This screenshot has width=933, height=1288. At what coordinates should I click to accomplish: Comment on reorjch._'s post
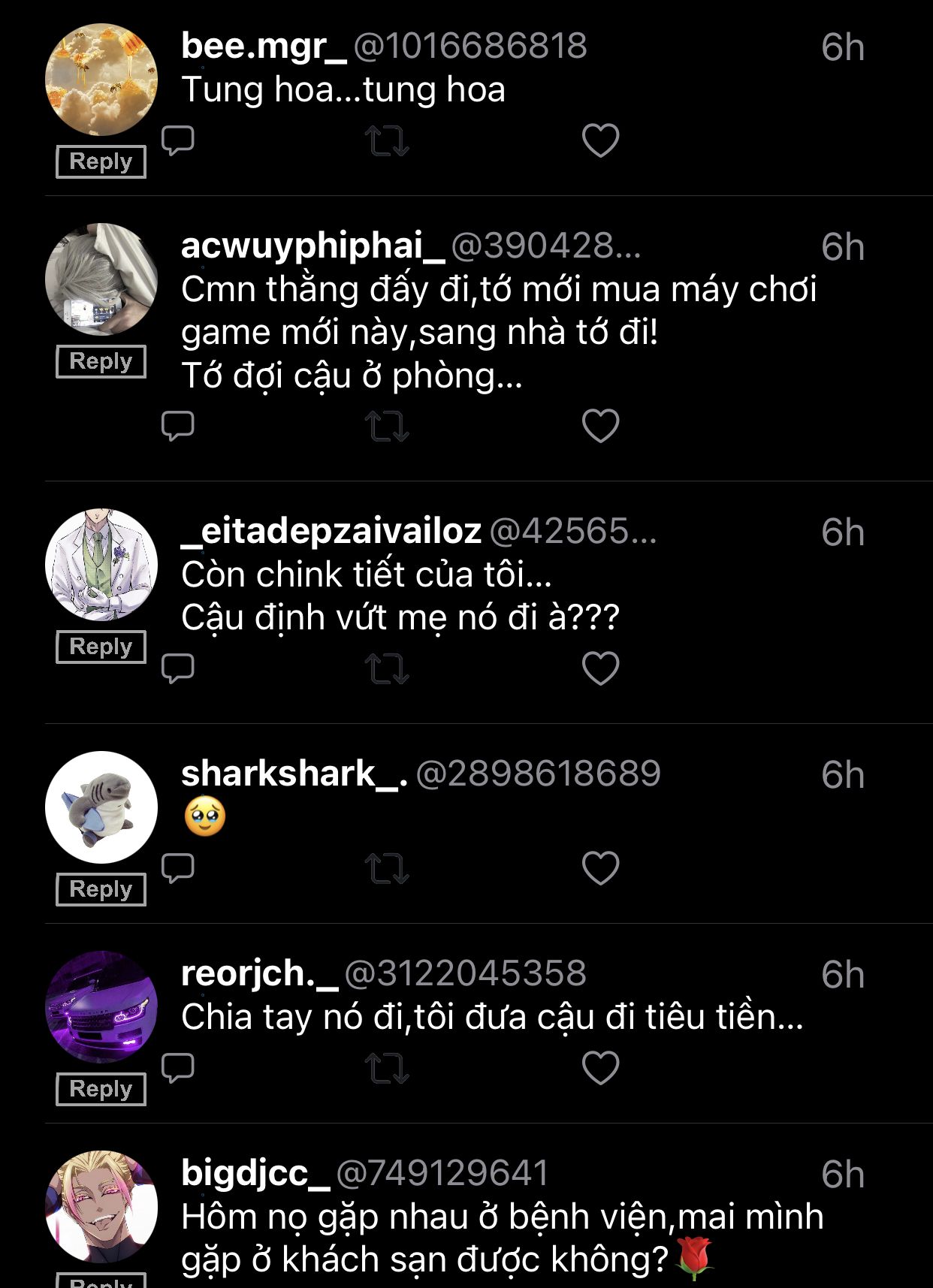tap(178, 1068)
